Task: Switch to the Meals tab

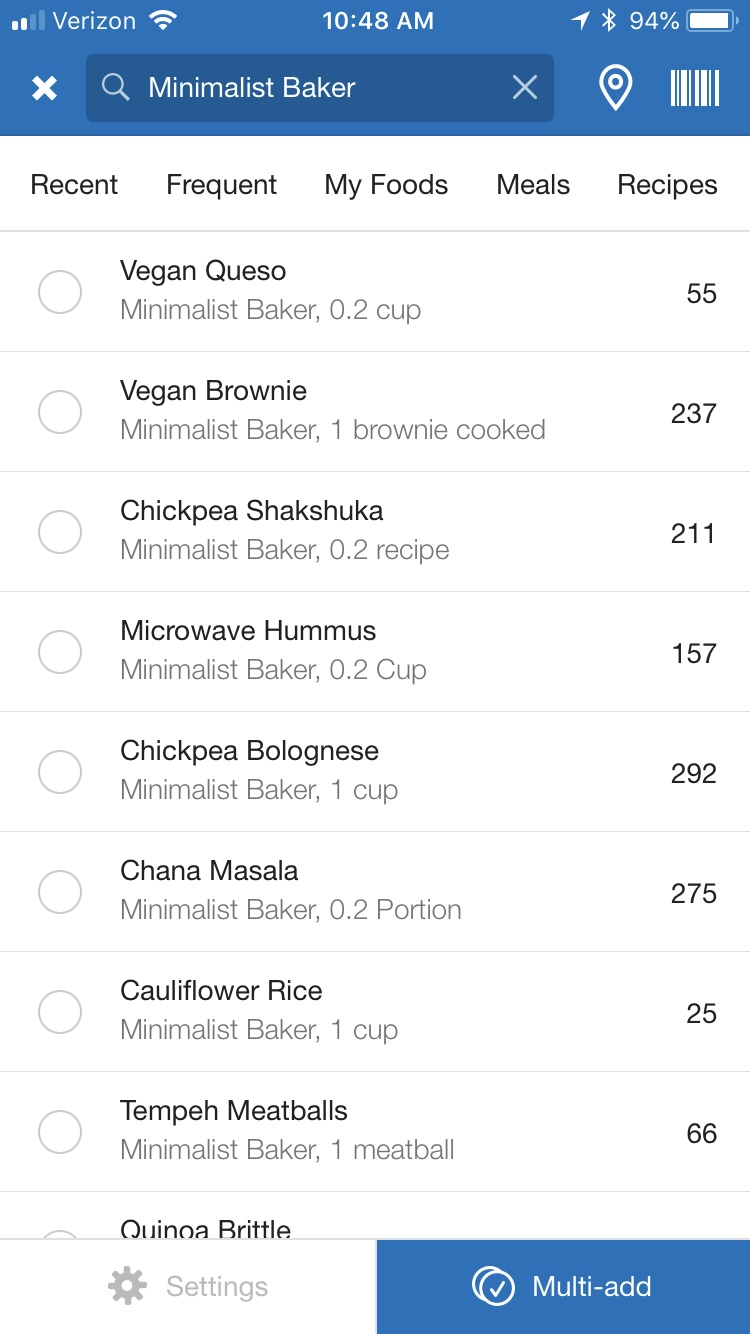Action: point(533,185)
